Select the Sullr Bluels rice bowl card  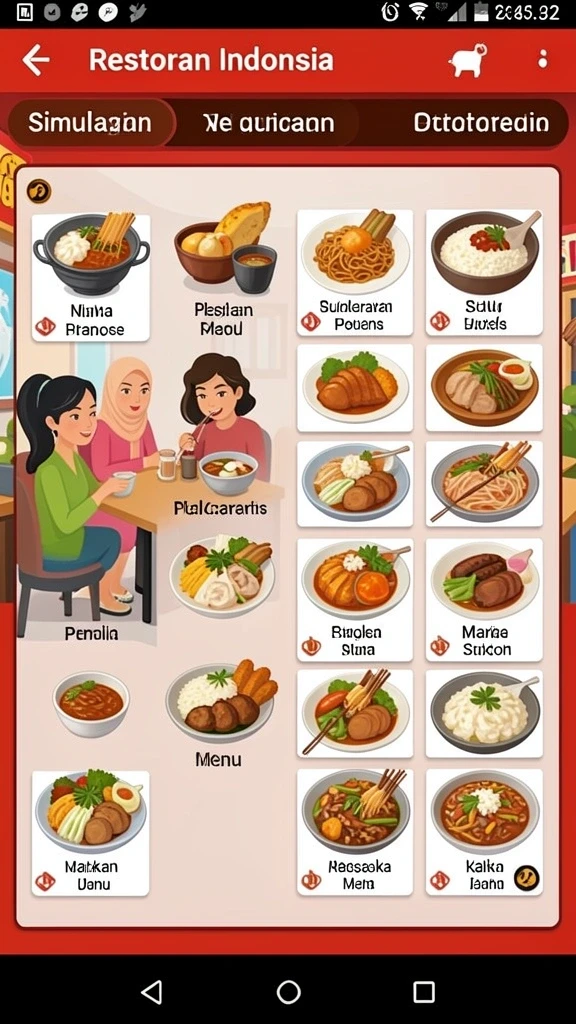coord(484,272)
